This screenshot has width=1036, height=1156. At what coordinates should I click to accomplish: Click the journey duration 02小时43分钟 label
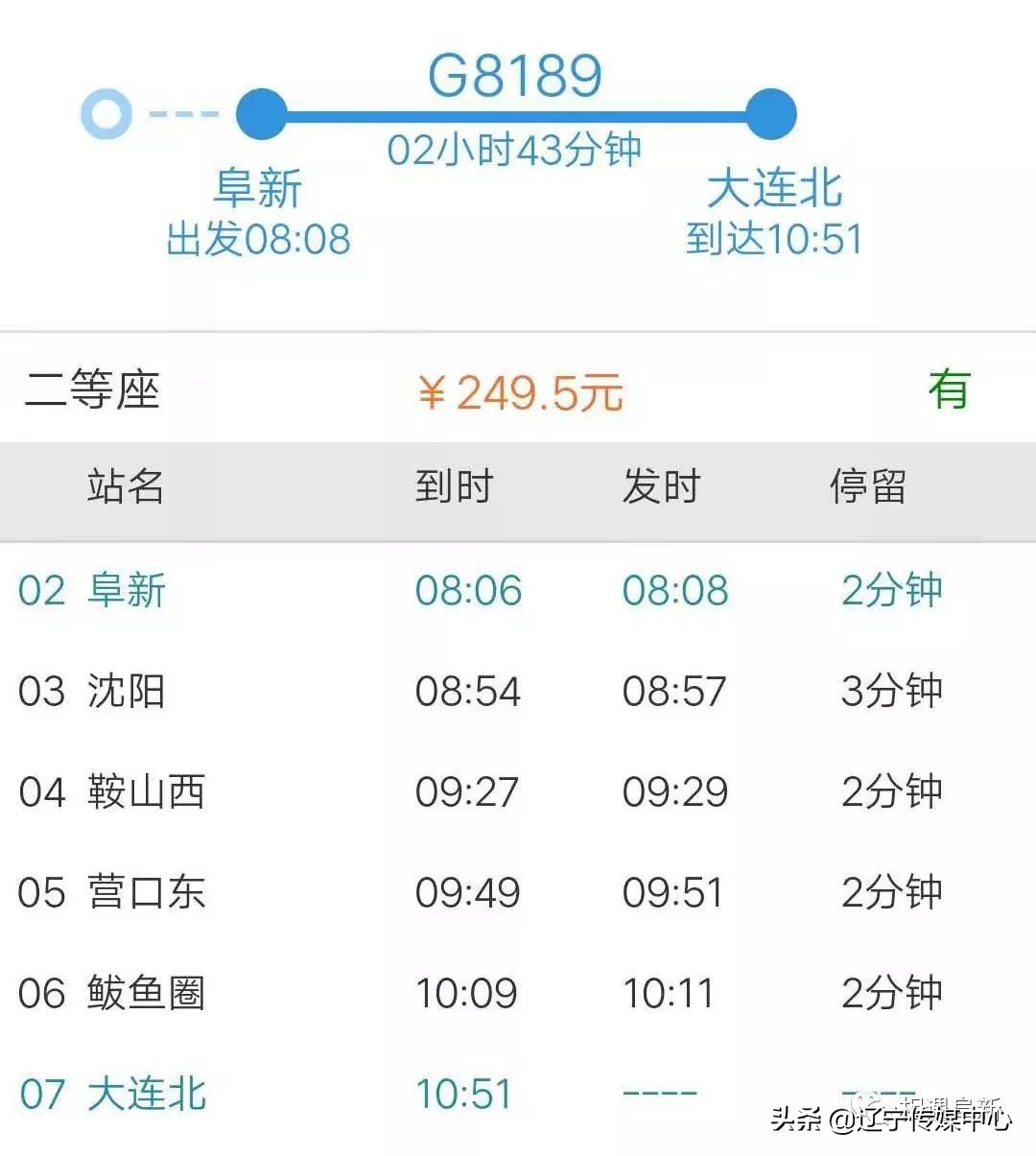pos(518,149)
